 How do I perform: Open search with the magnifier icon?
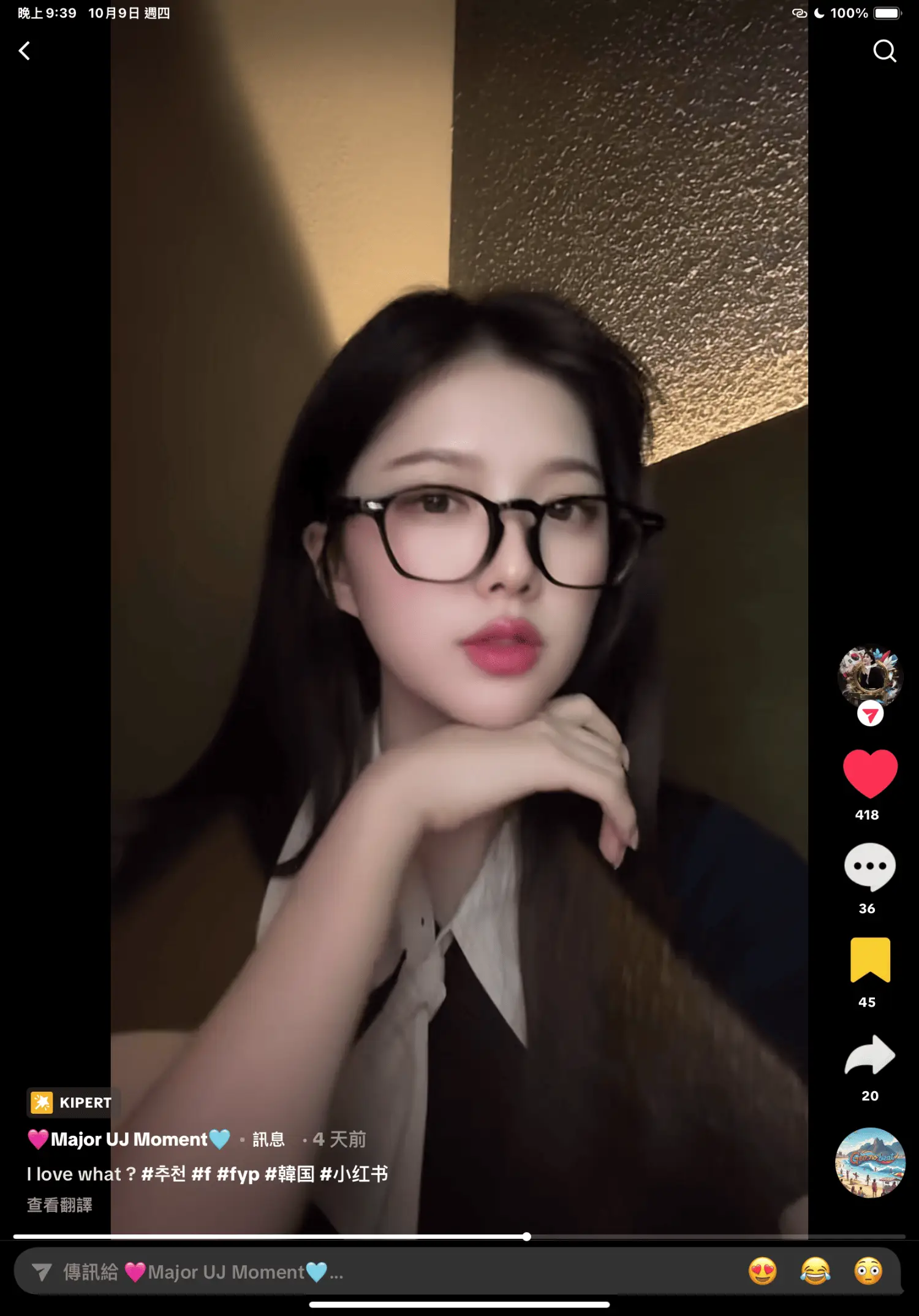click(884, 51)
